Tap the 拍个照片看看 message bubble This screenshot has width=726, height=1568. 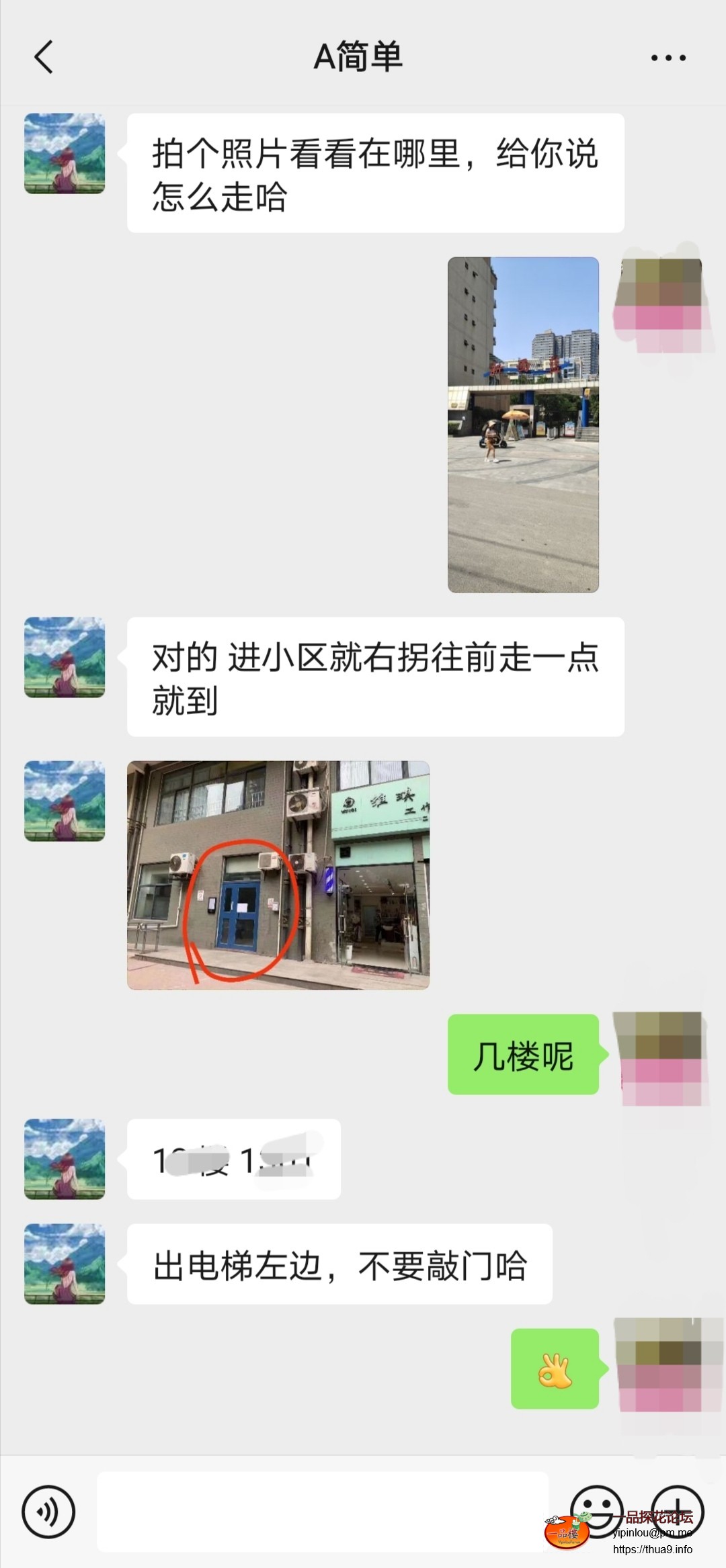pyautogui.click(x=373, y=176)
